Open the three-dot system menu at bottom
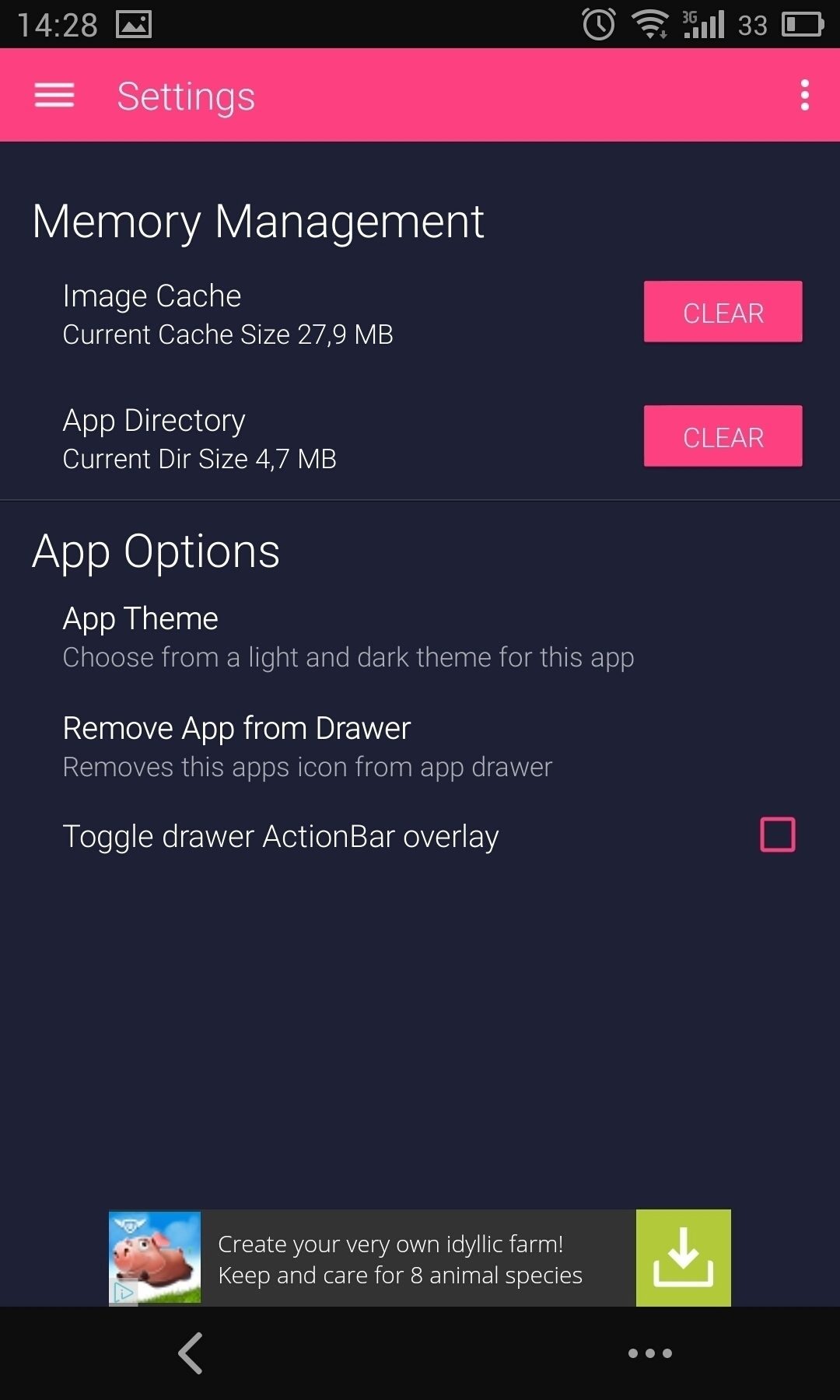 click(x=650, y=1353)
